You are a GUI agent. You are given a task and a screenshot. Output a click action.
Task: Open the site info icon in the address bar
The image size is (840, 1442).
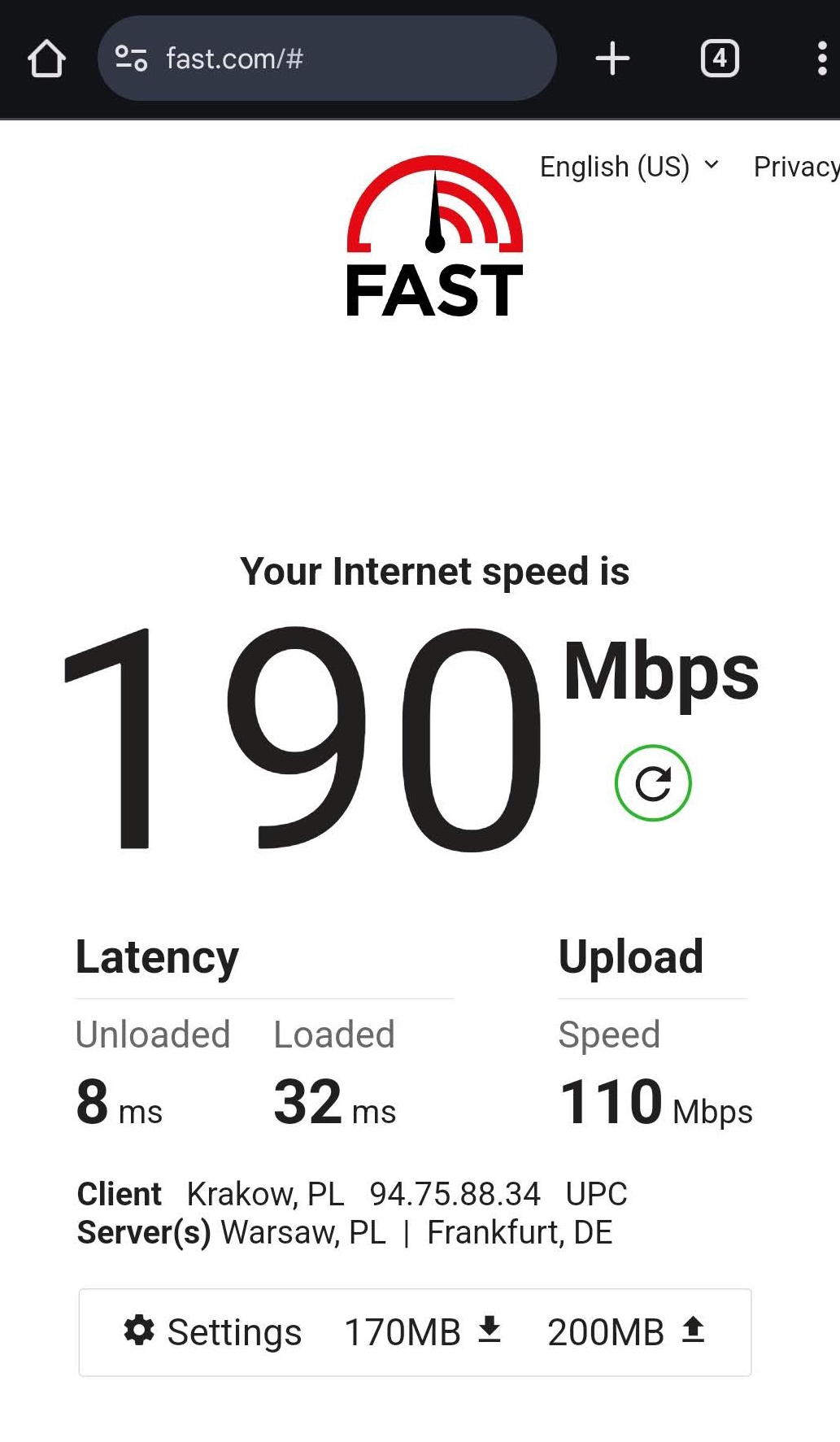[x=131, y=59]
